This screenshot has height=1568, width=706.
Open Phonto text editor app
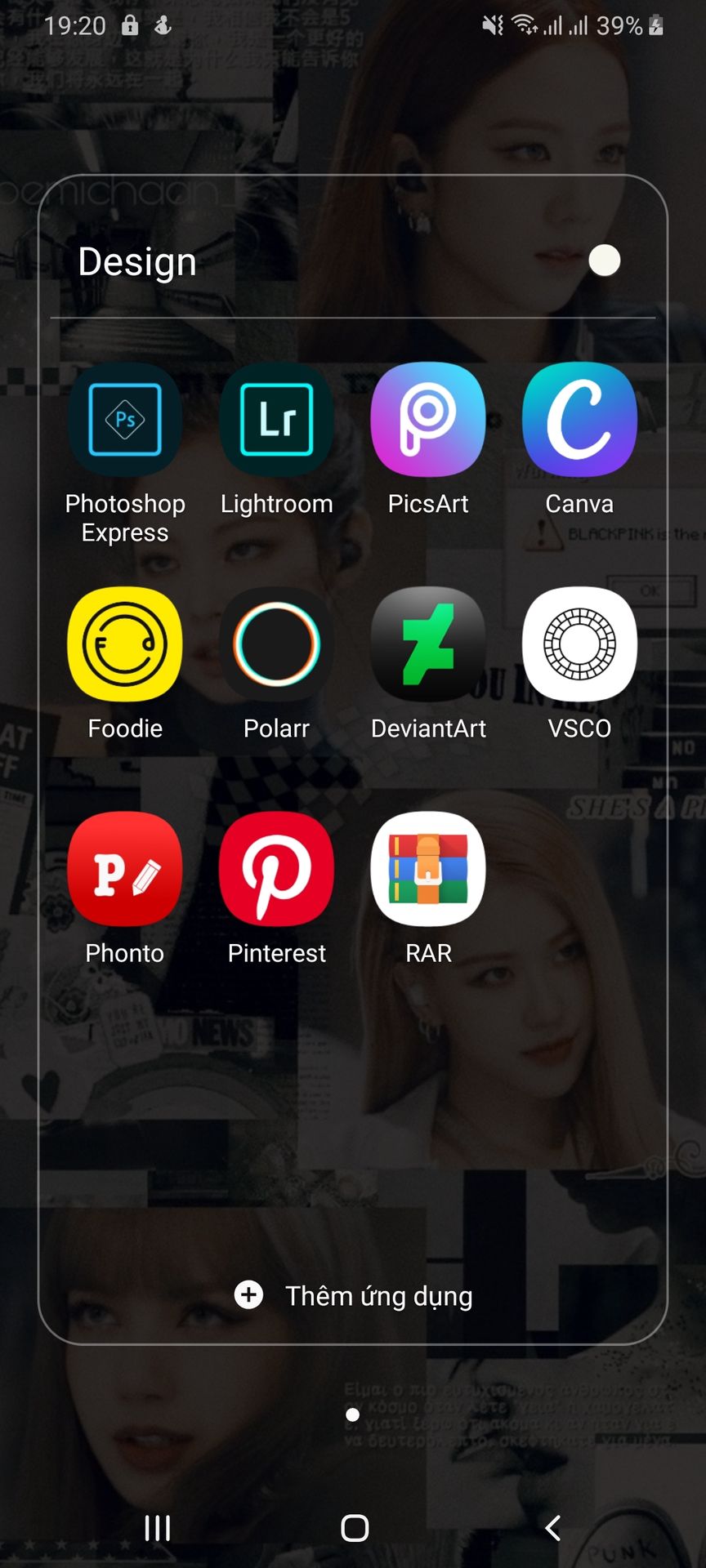(125, 869)
